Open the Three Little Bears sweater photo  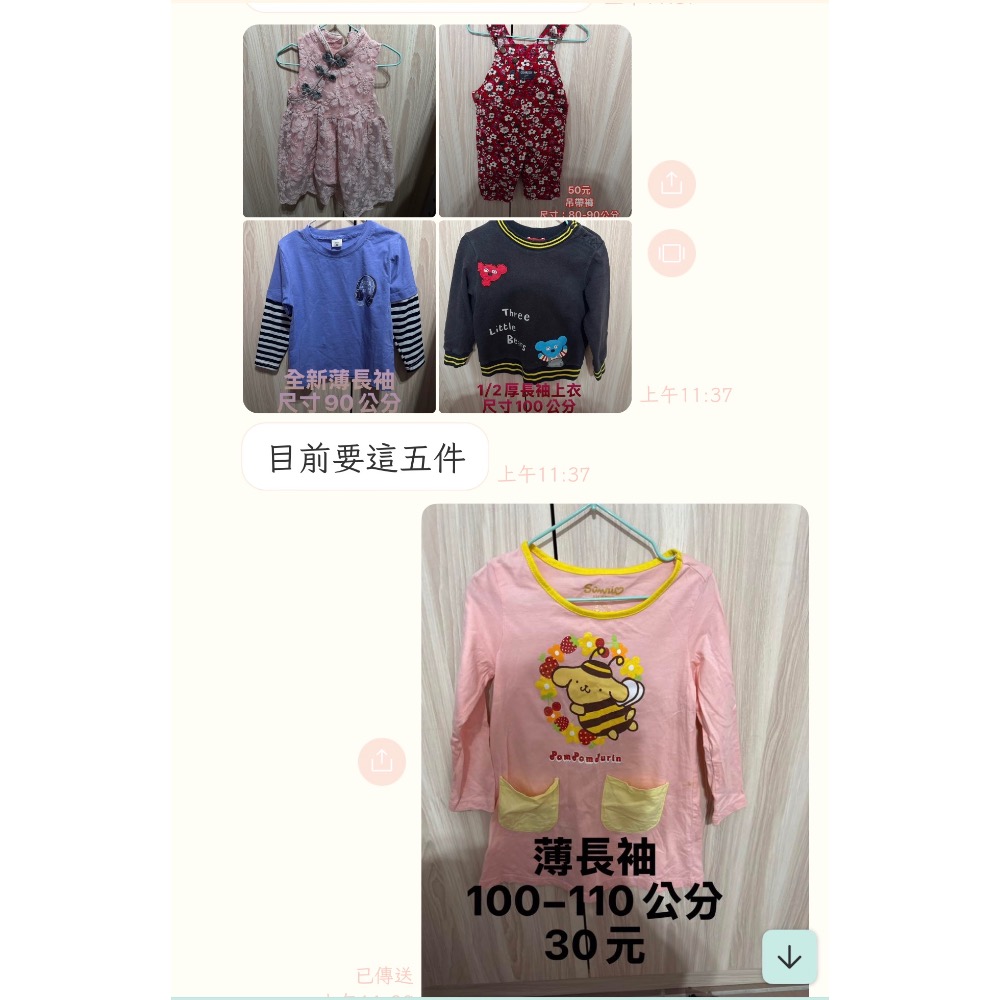click(x=535, y=316)
